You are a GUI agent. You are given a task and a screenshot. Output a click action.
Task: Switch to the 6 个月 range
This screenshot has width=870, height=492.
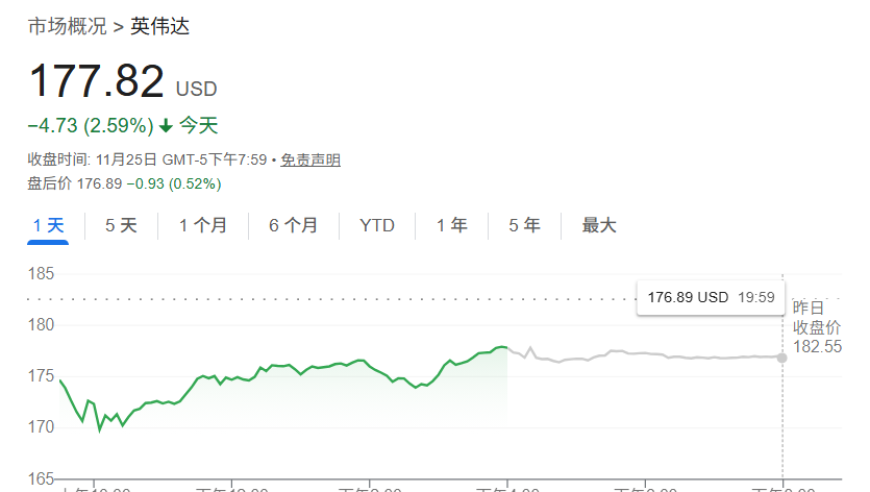(293, 226)
